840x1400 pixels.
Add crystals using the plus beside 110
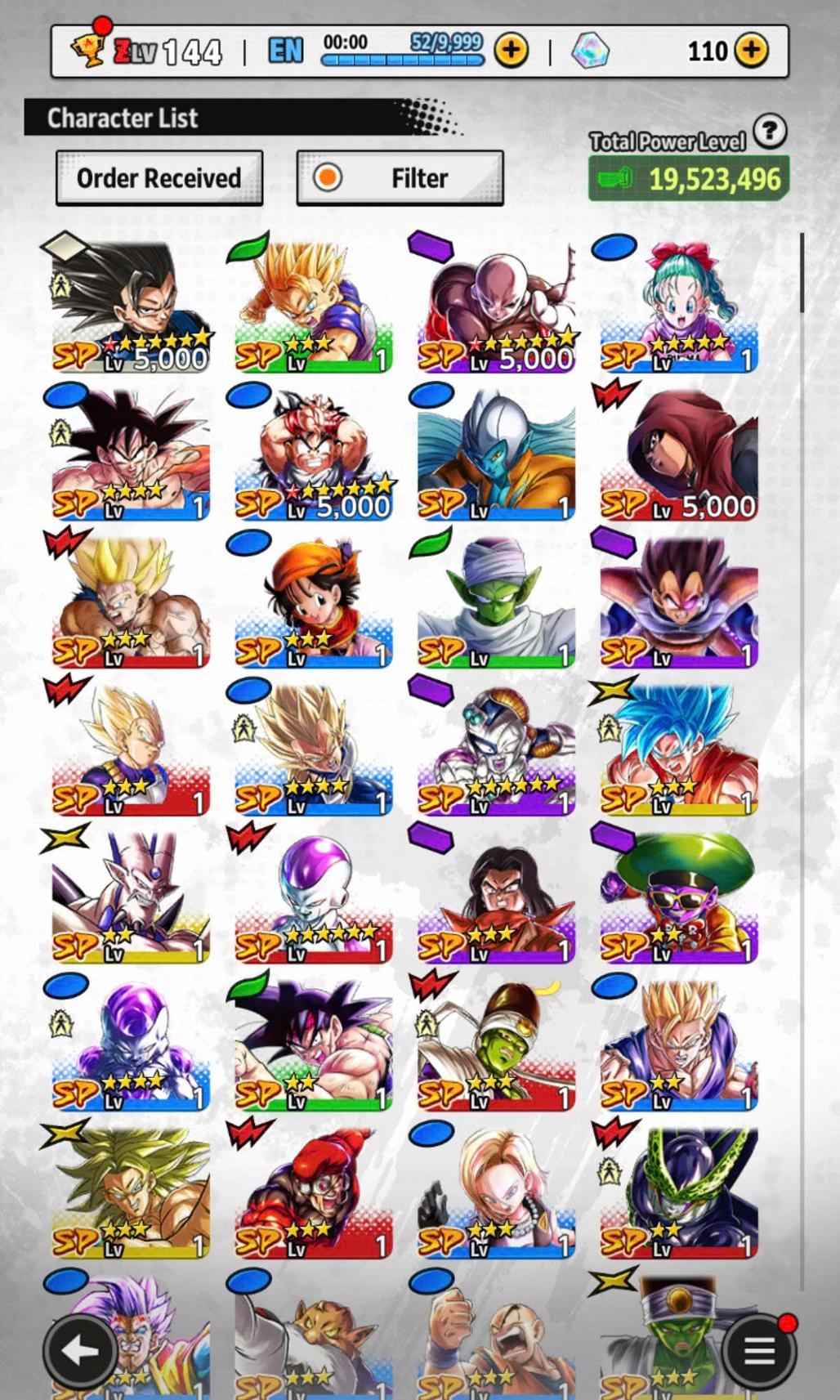751,51
